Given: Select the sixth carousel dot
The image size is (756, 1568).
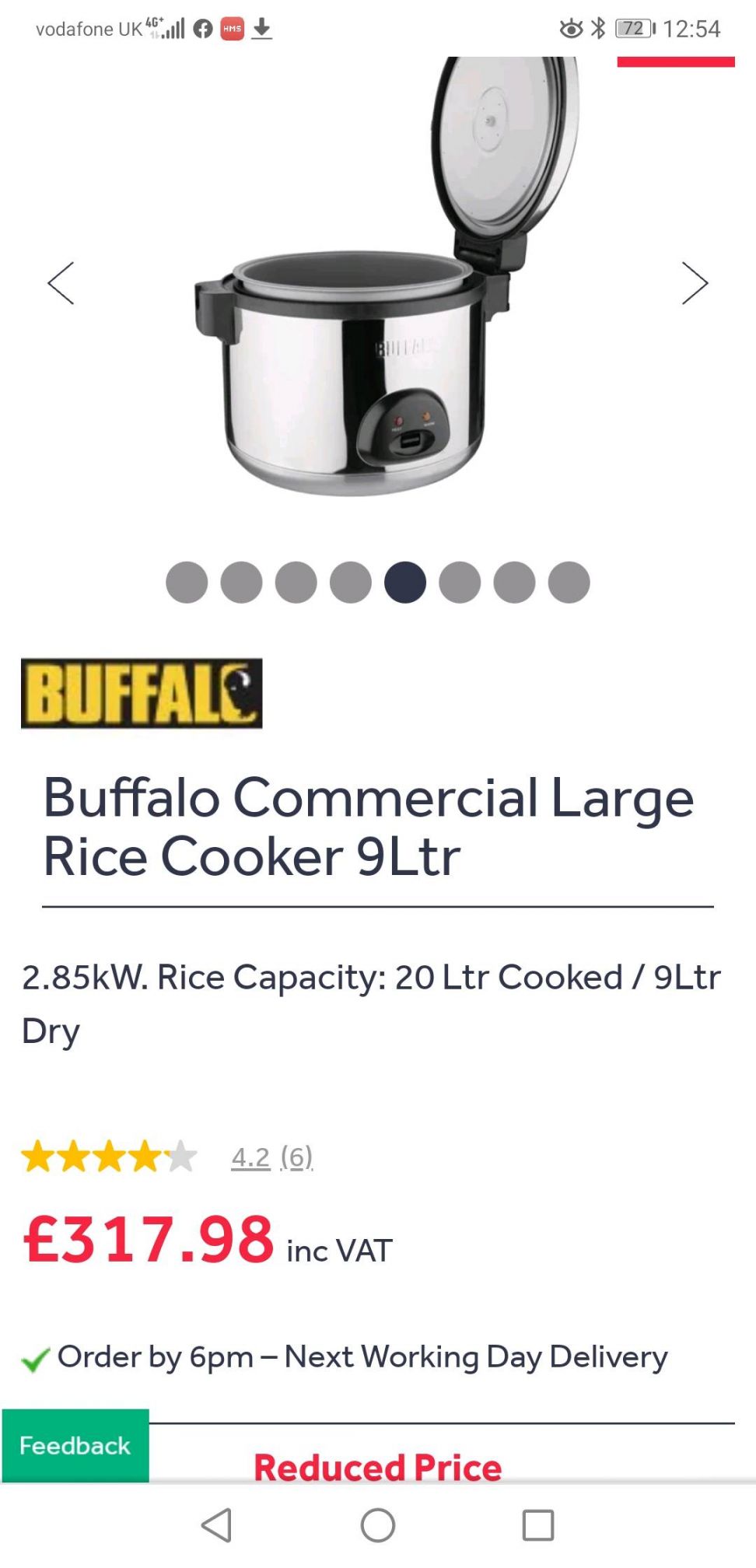Looking at the screenshot, I should point(460,583).
